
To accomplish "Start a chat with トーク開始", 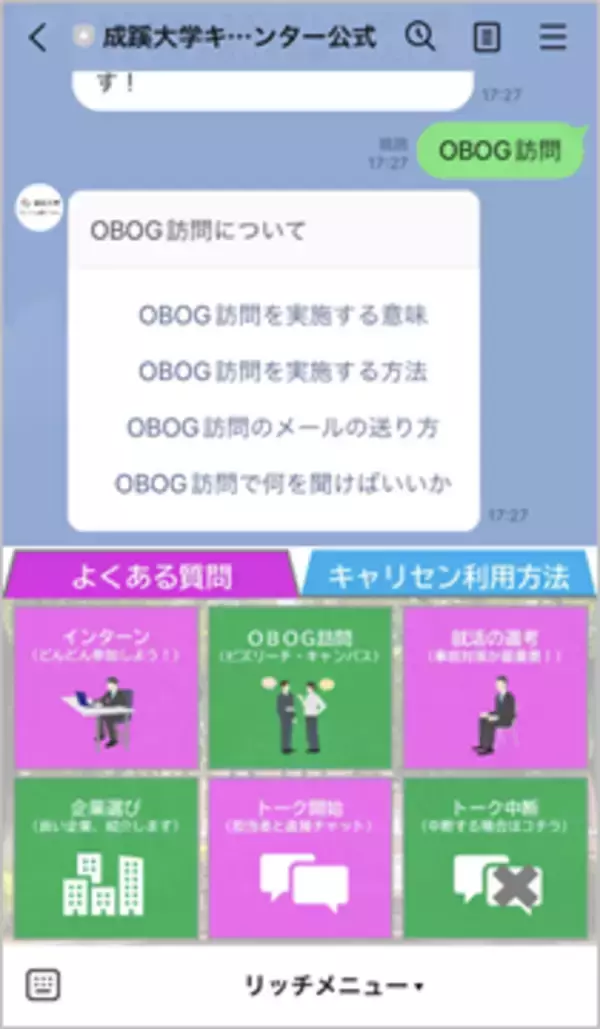I will point(300,859).
